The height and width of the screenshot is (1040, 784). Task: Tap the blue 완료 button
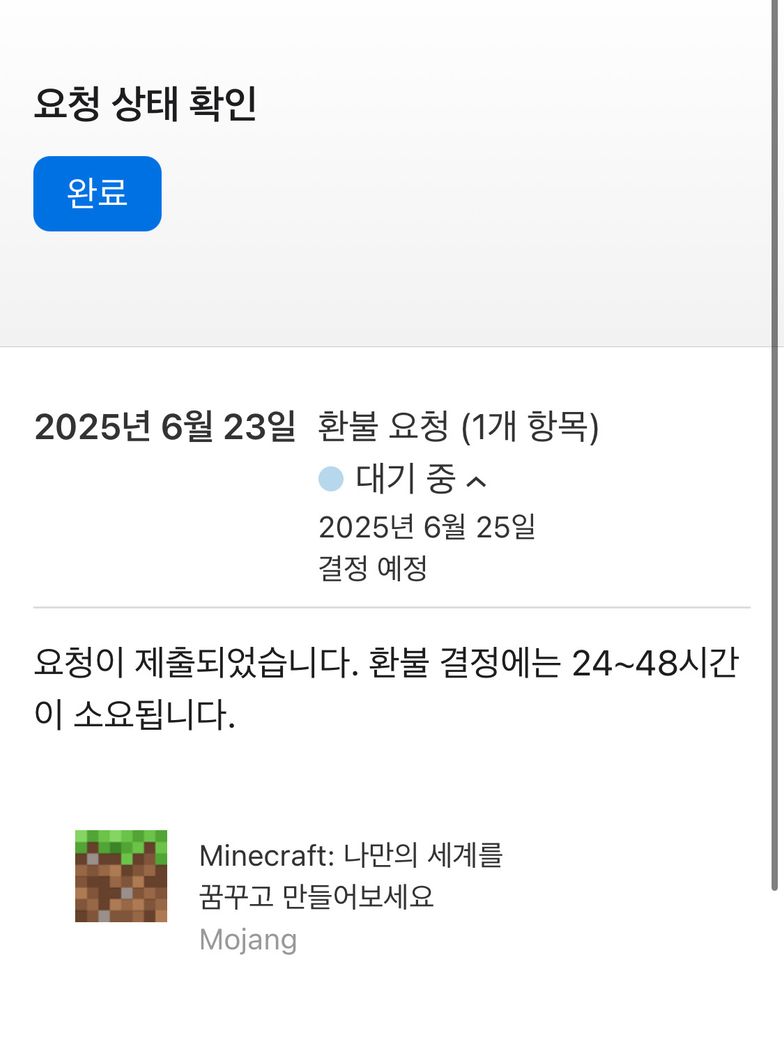pos(97,193)
